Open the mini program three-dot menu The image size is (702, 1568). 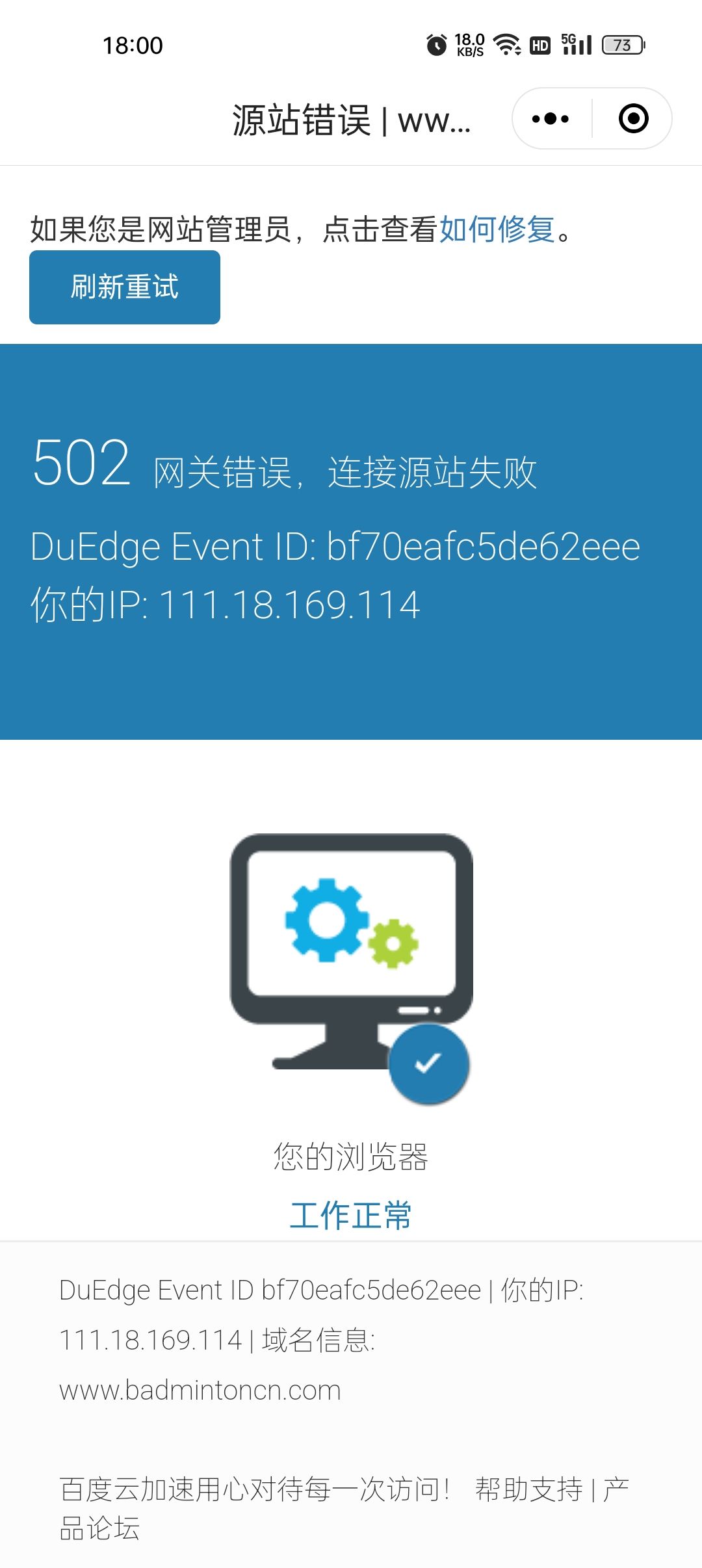tap(551, 119)
